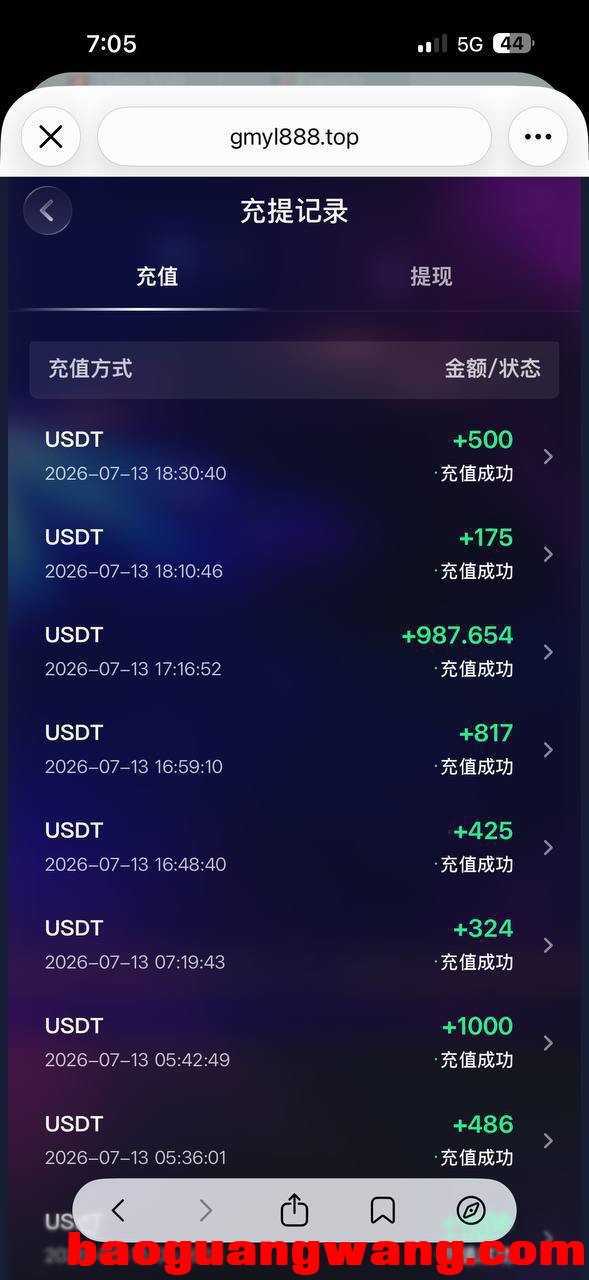Open the +324 USDT deposit record
Viewport: 589px width, 1280px height.
tap(294, 946)
